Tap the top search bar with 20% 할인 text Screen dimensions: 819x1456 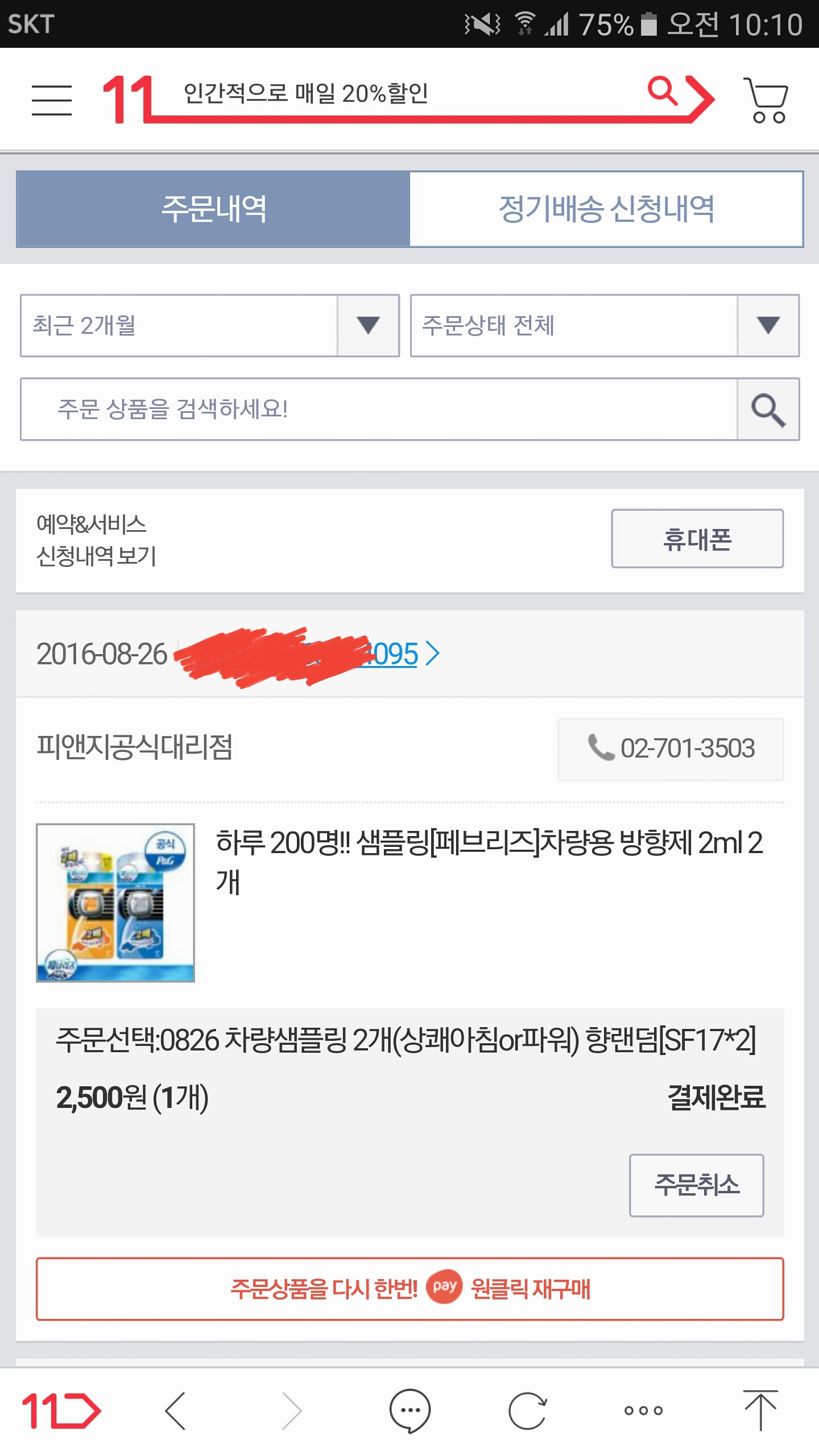398,94
